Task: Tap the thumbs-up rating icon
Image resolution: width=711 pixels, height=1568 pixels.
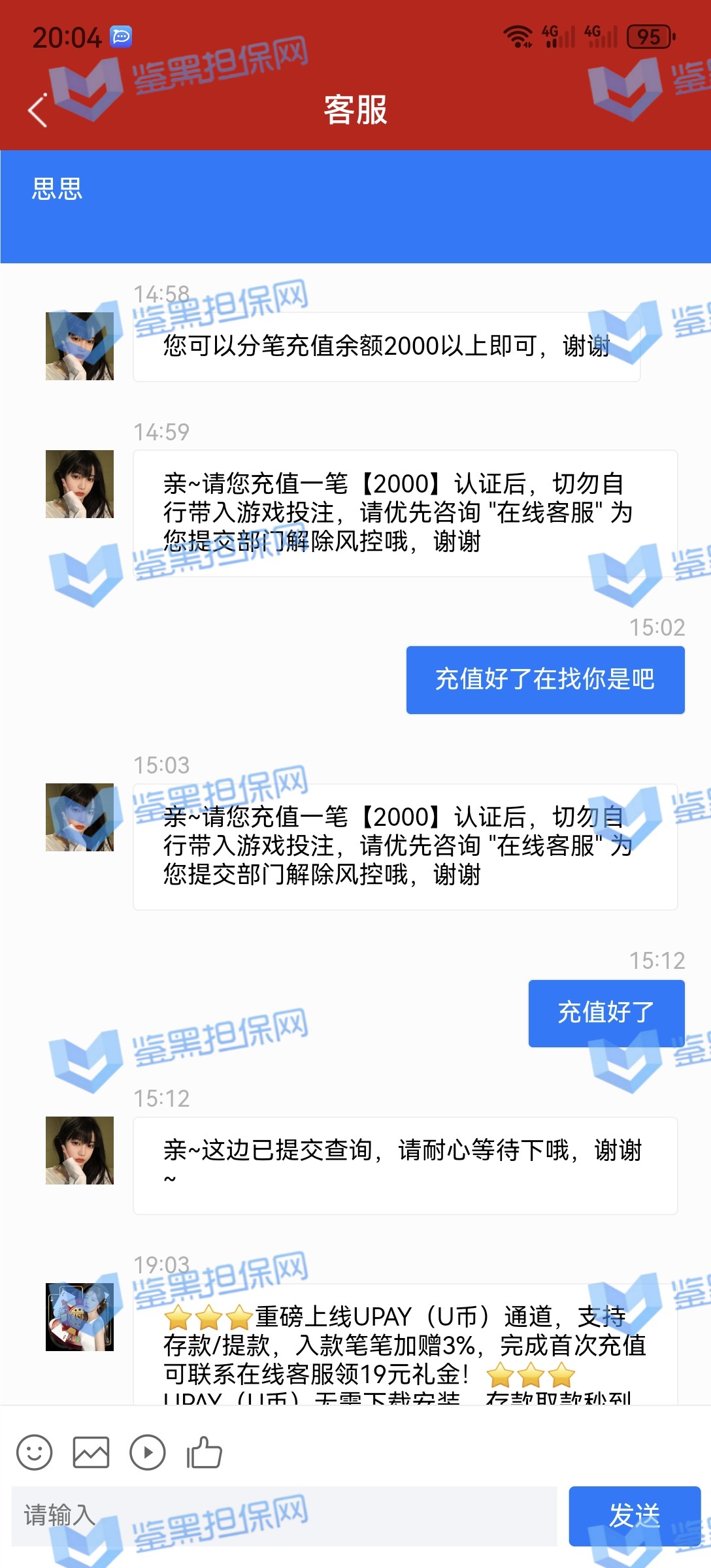Action: 205,1452
